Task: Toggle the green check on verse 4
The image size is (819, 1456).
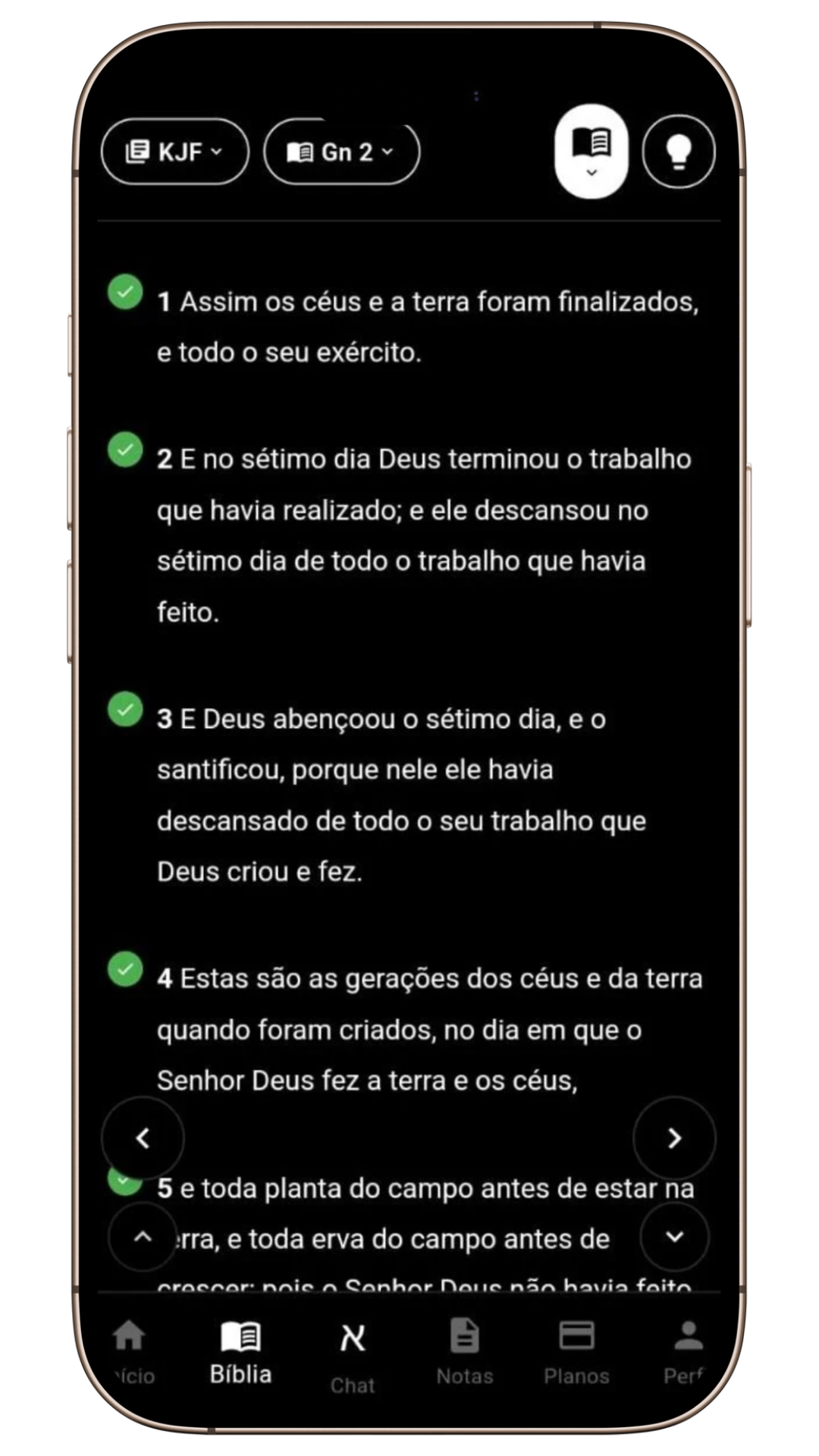Action: pos(125,969)
